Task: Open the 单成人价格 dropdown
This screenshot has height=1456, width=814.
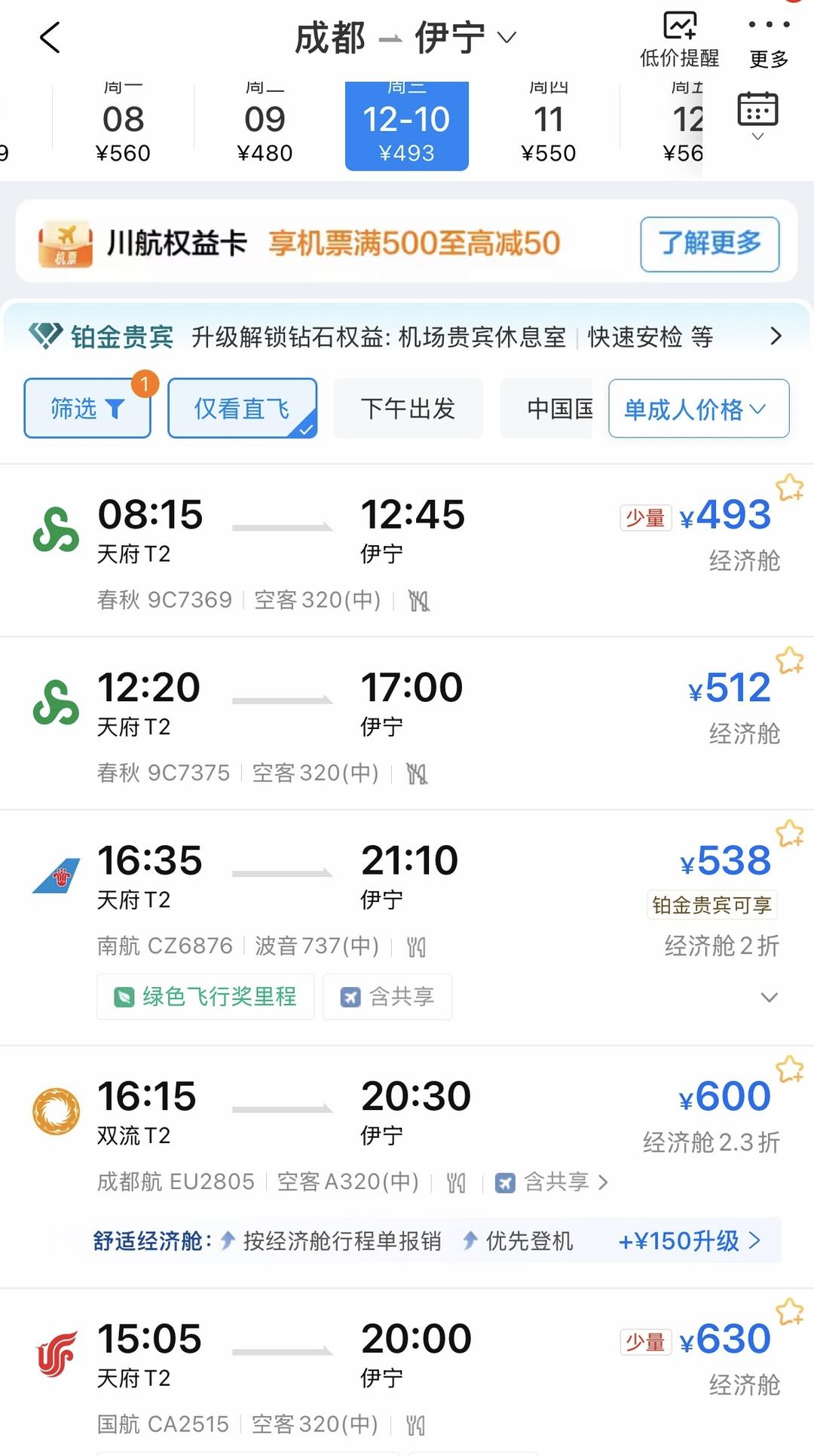Action: (x=698, y=409)
